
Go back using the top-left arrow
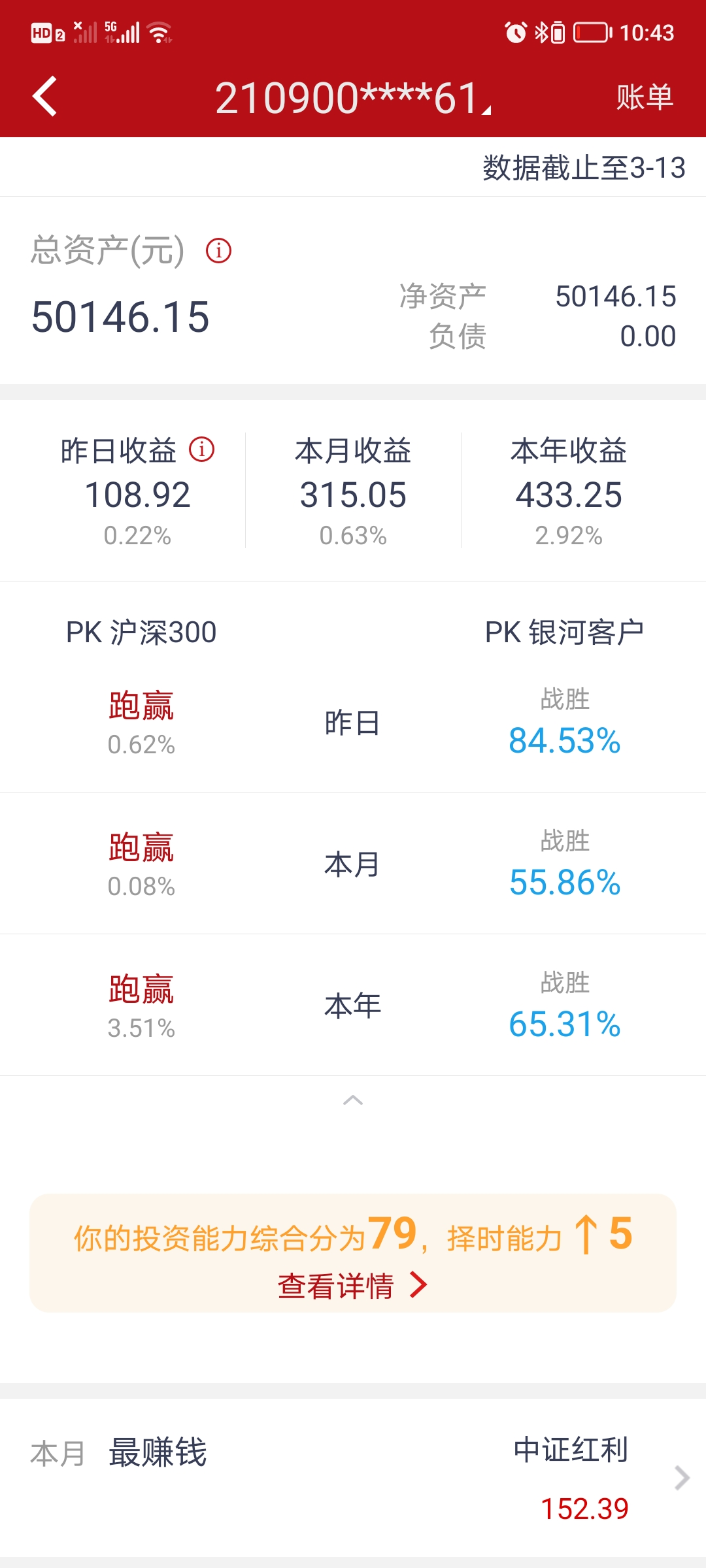44,97
